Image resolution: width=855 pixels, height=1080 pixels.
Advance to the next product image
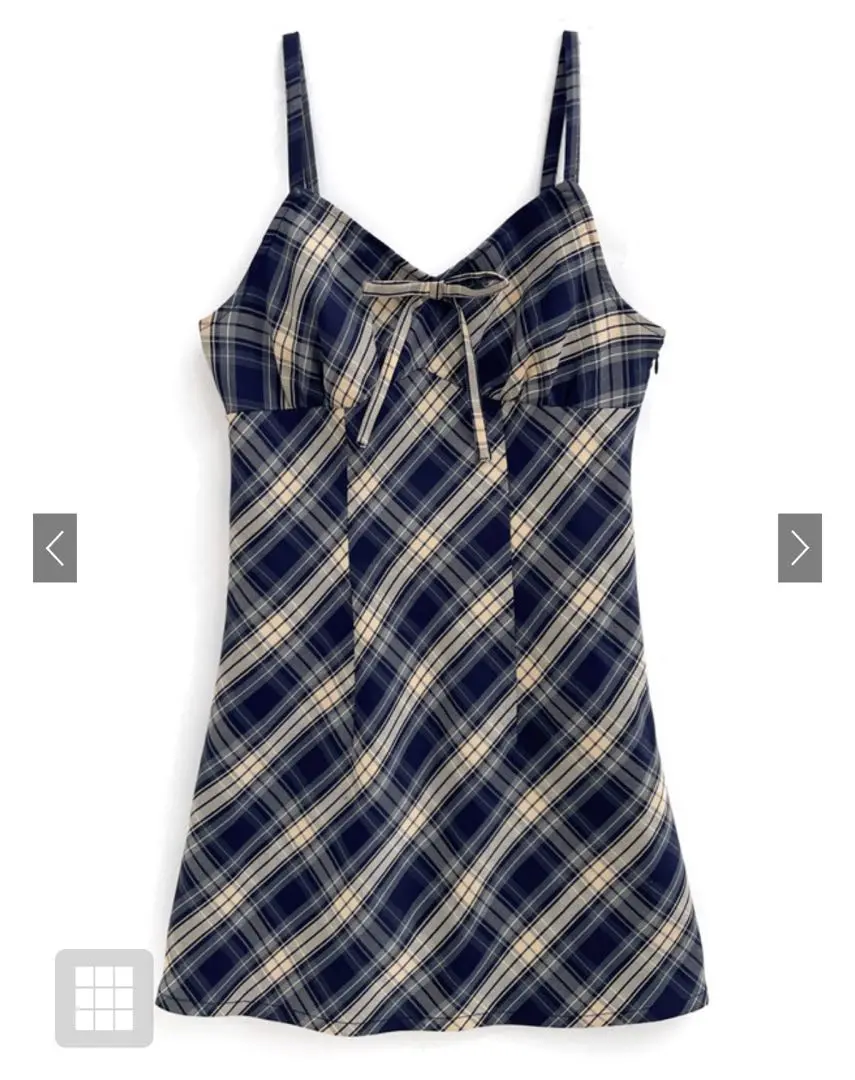coord(799,548)
